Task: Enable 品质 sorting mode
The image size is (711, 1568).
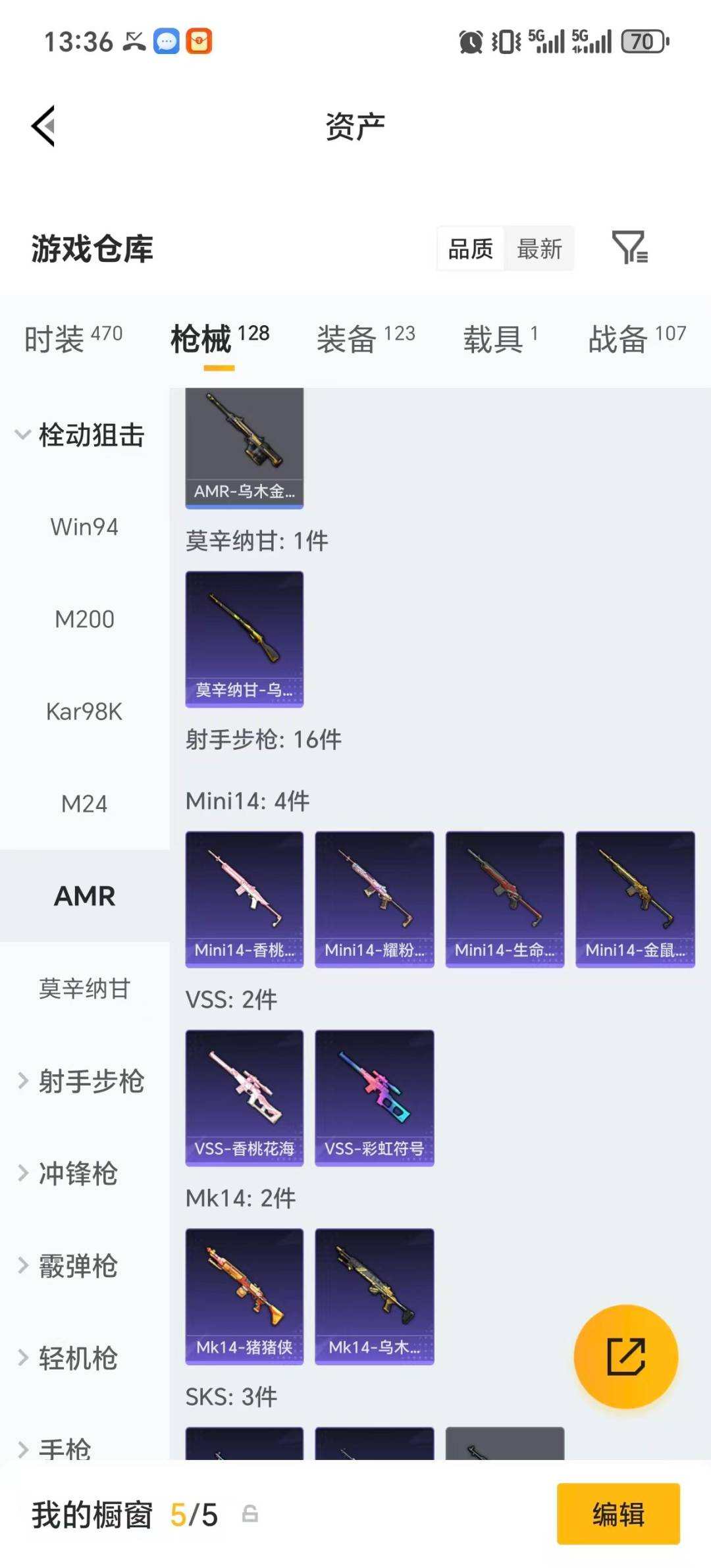Action: point(469,249)
